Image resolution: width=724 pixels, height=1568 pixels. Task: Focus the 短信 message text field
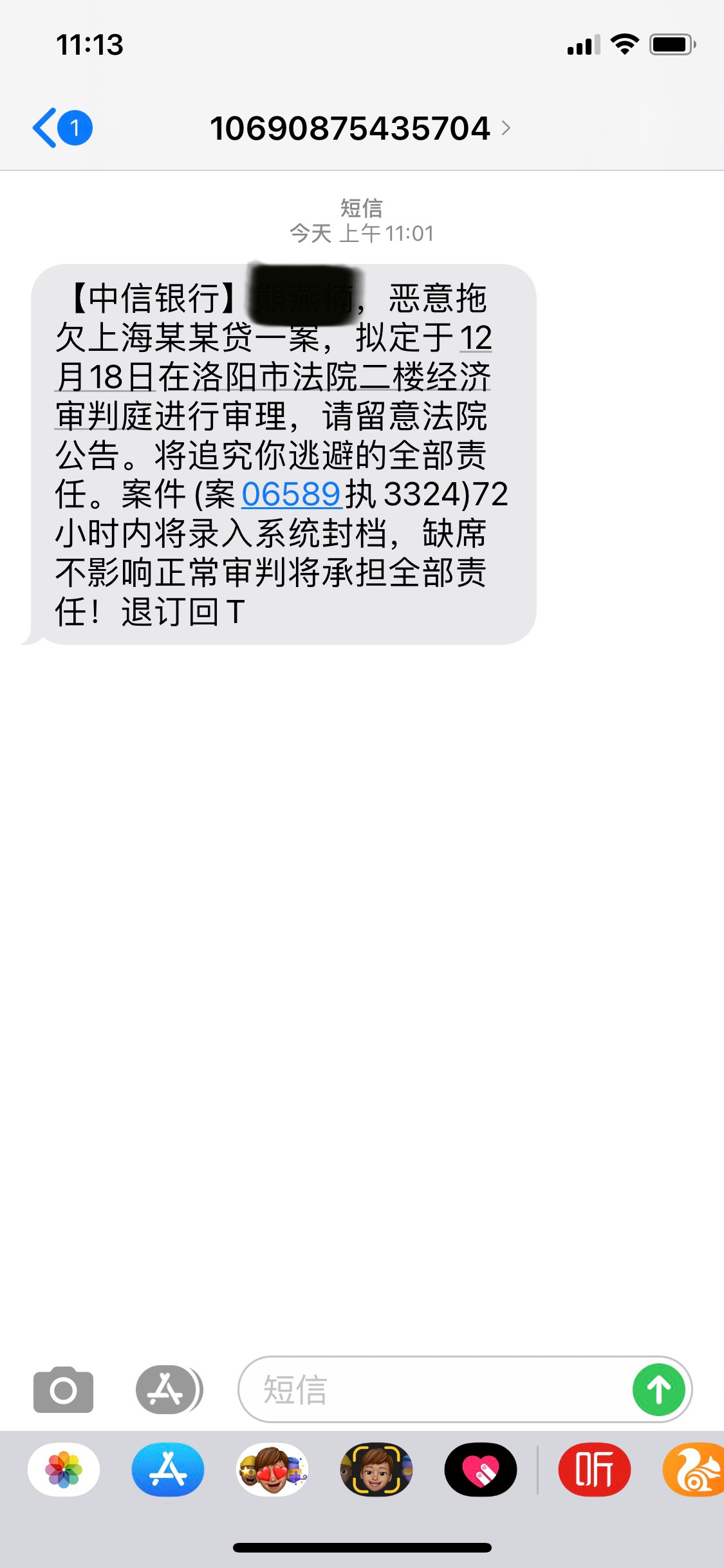coord(435,1389)
